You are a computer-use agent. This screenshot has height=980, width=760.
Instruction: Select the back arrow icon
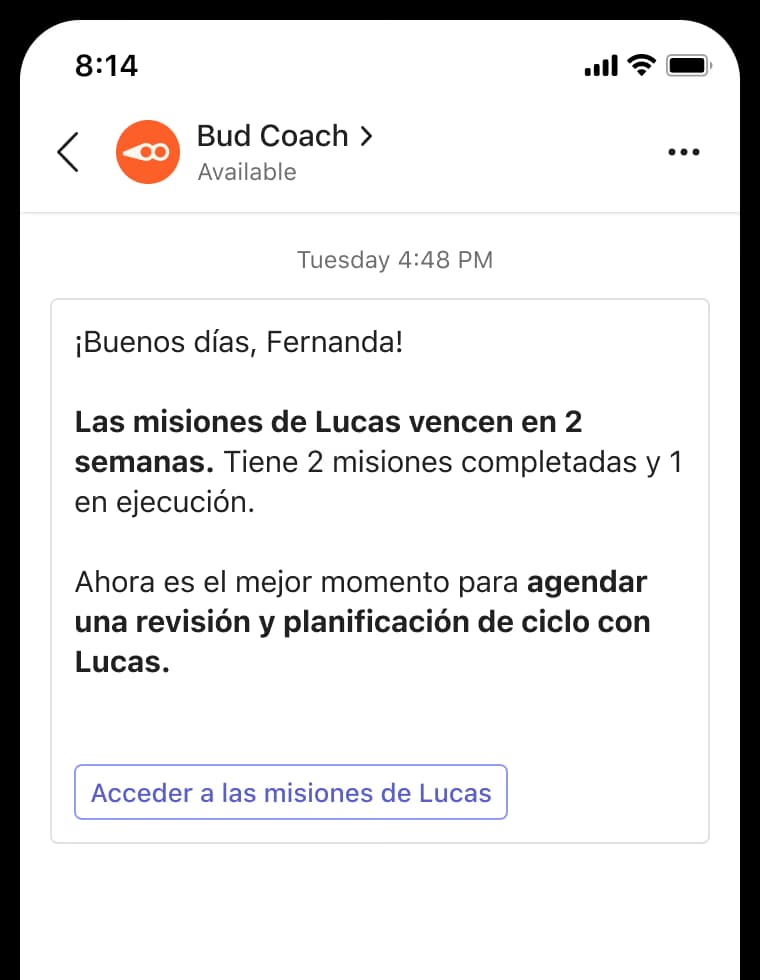(x=67, y=152)
